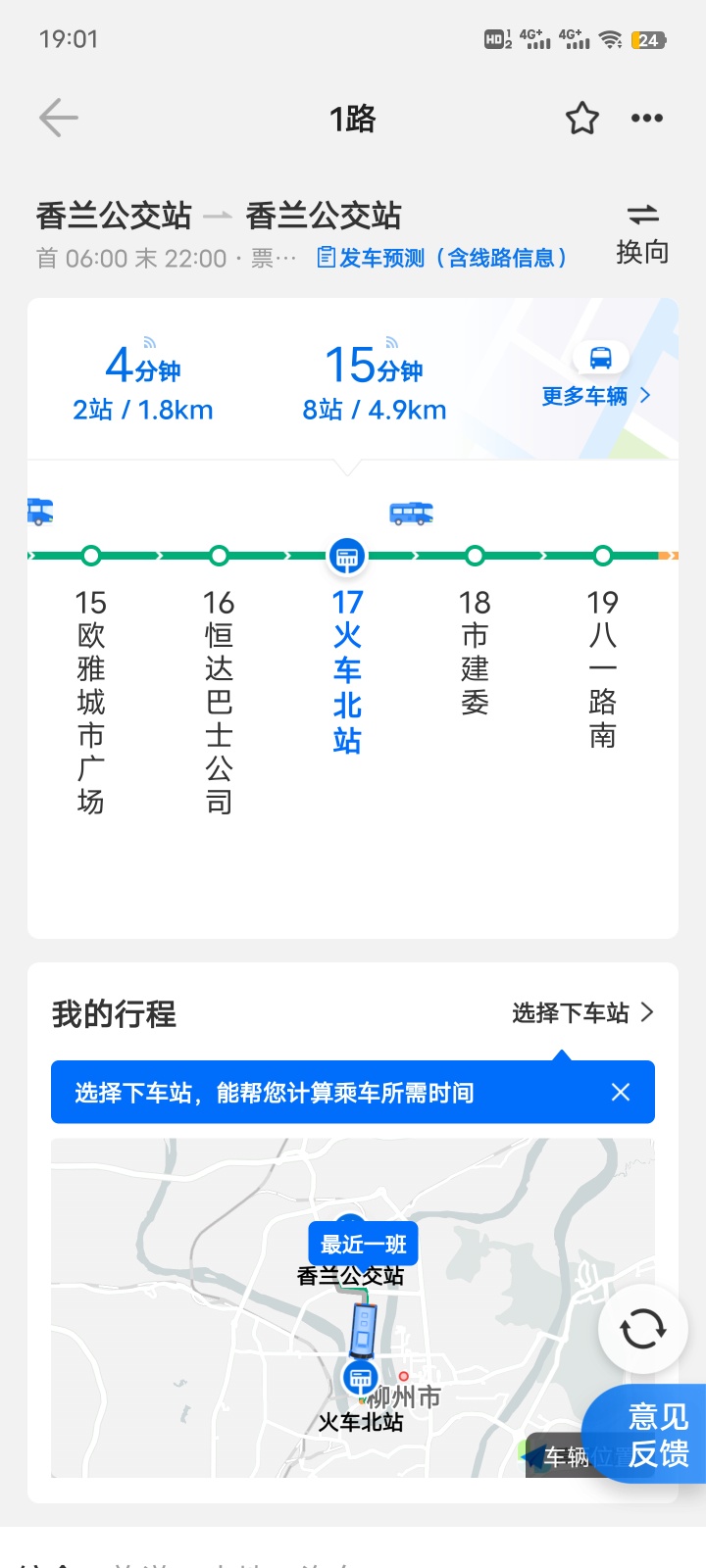706x1568 pixels.
Task: Dismiss the blue drop-off tip banner
Action: (x=621, y=1092)
